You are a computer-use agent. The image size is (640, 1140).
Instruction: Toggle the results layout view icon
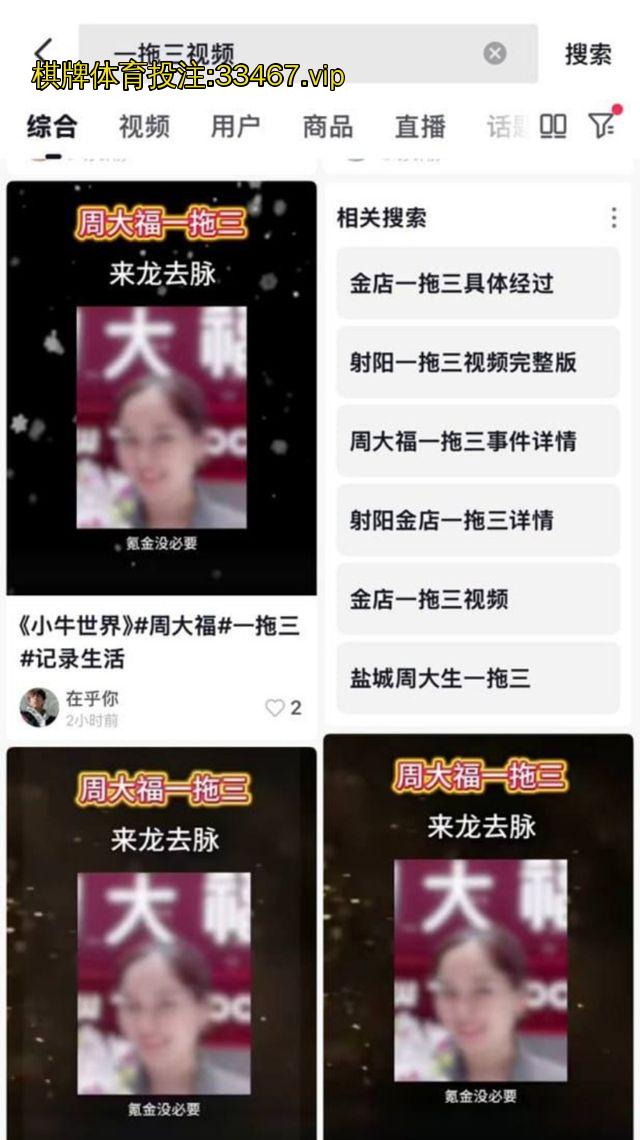pyautogui.click(x=553, y=126)
